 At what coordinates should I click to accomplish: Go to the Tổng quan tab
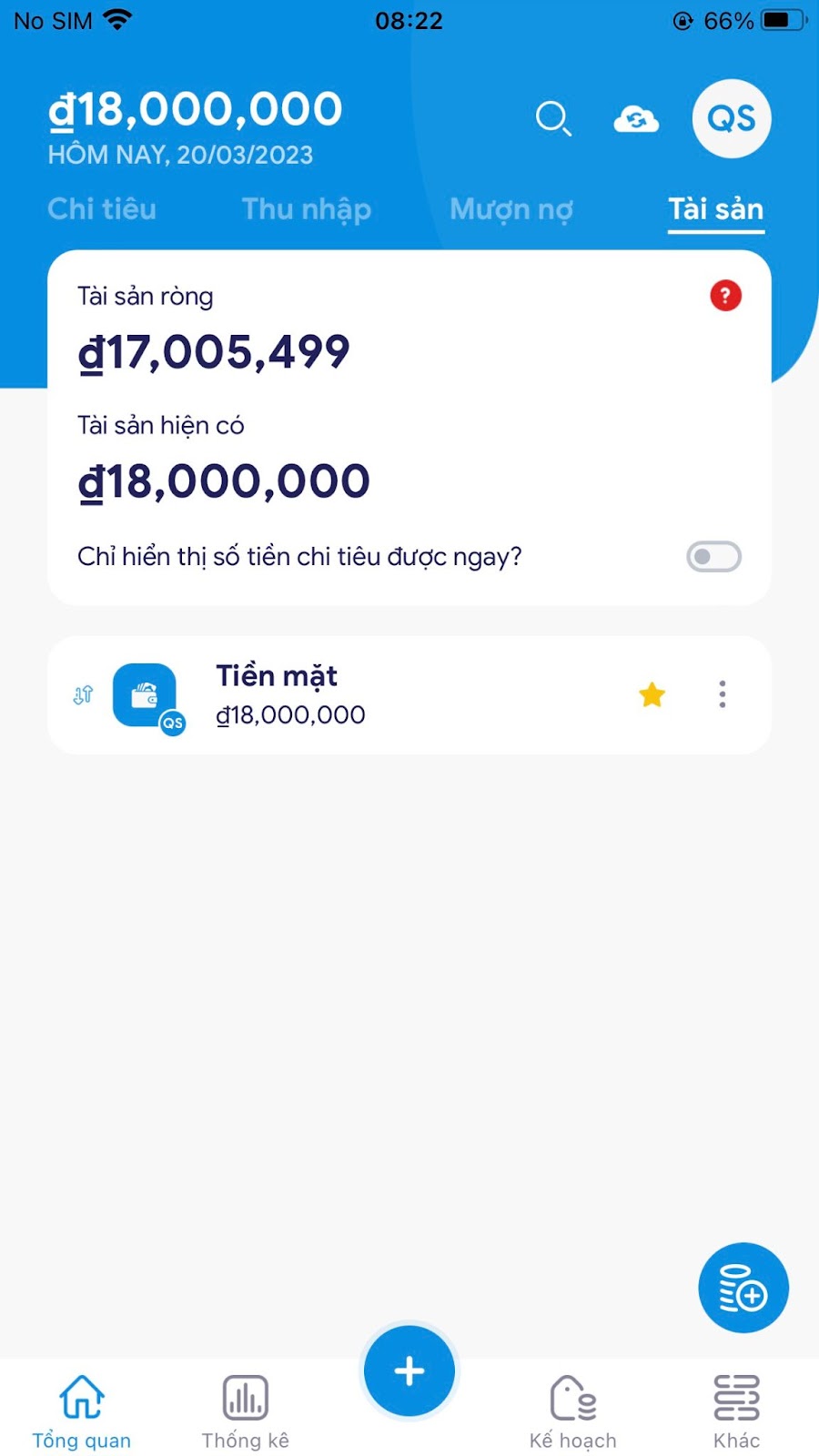pos(82,1410)
